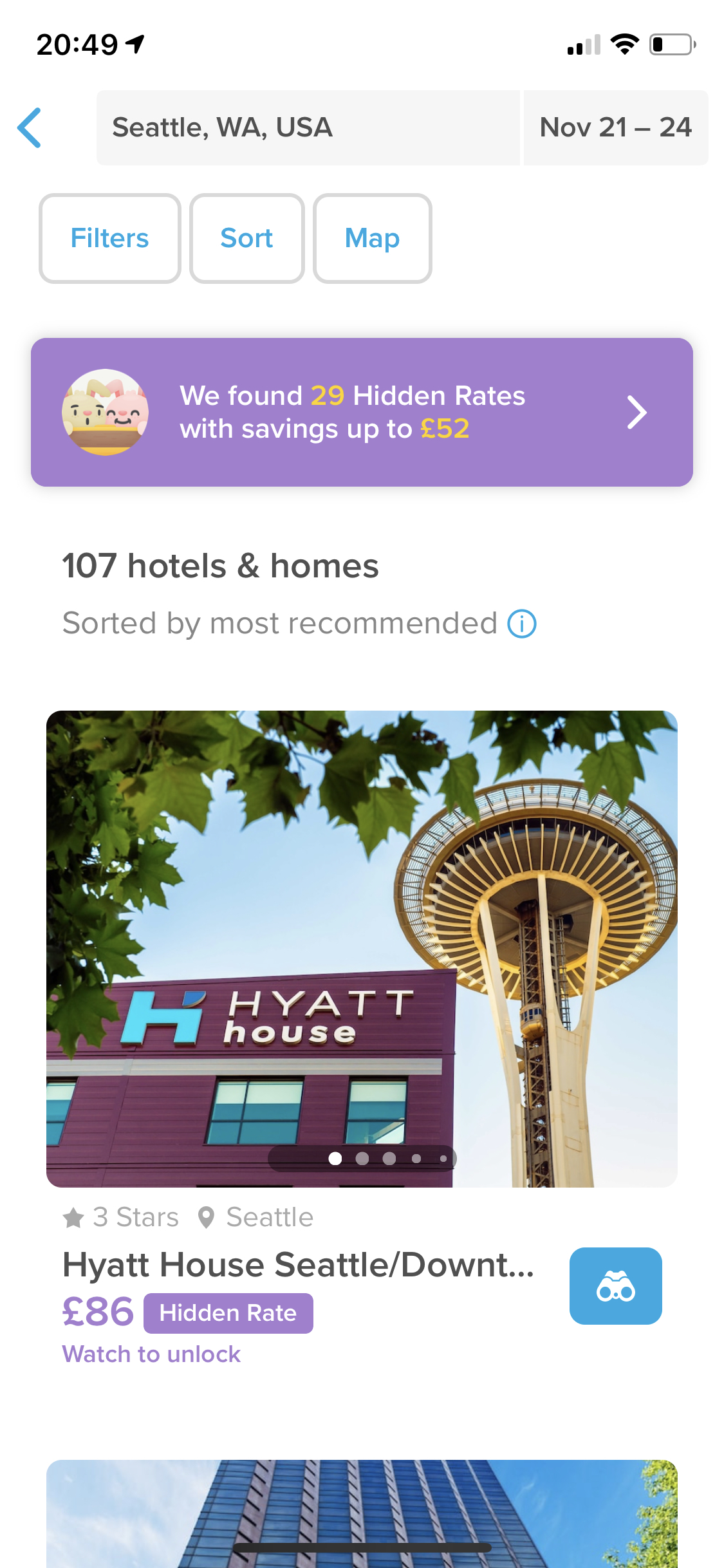The width and height of the screenshot is (724, 1568).
Task: Tap the purple 'Hidden Rate' badge
Action: pos(227,1312)
